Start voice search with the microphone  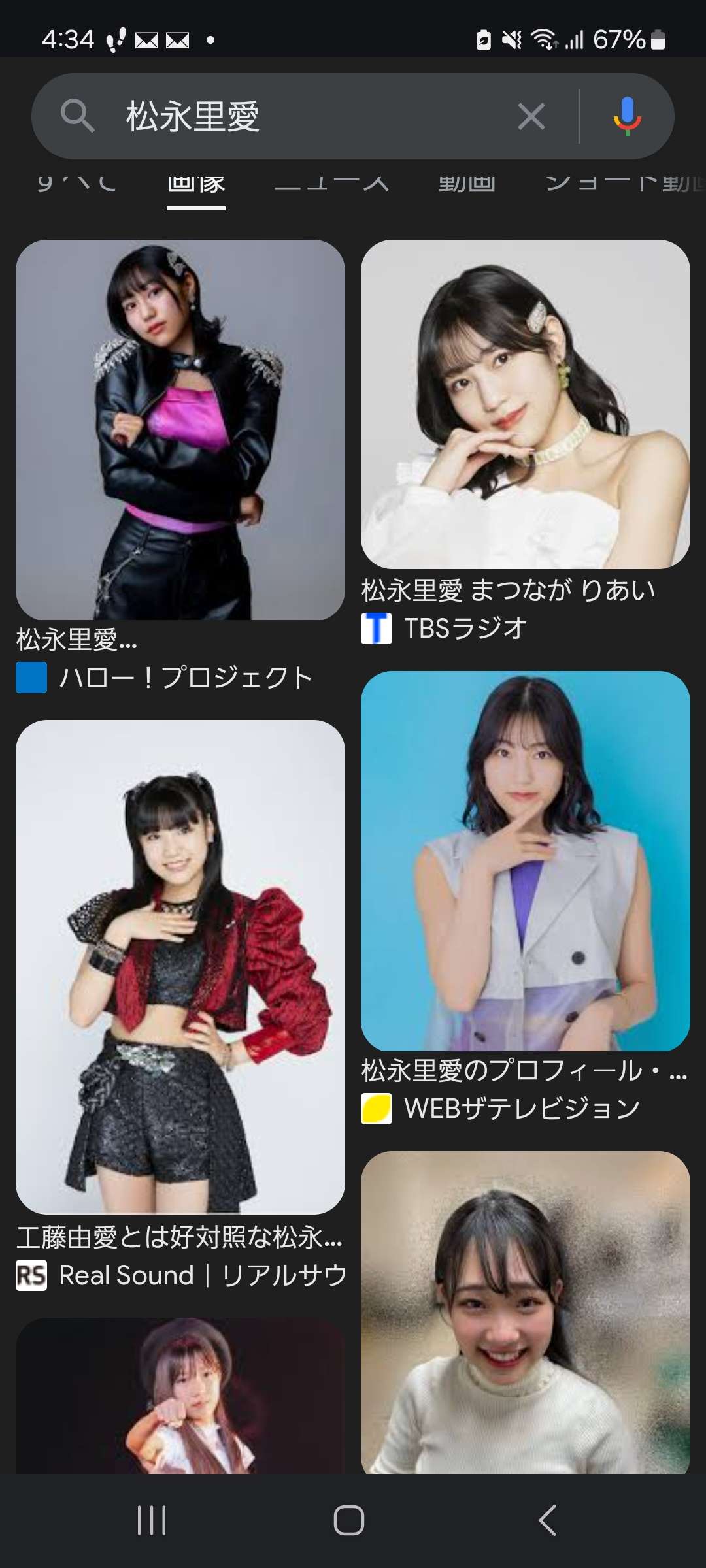point(626,117)
